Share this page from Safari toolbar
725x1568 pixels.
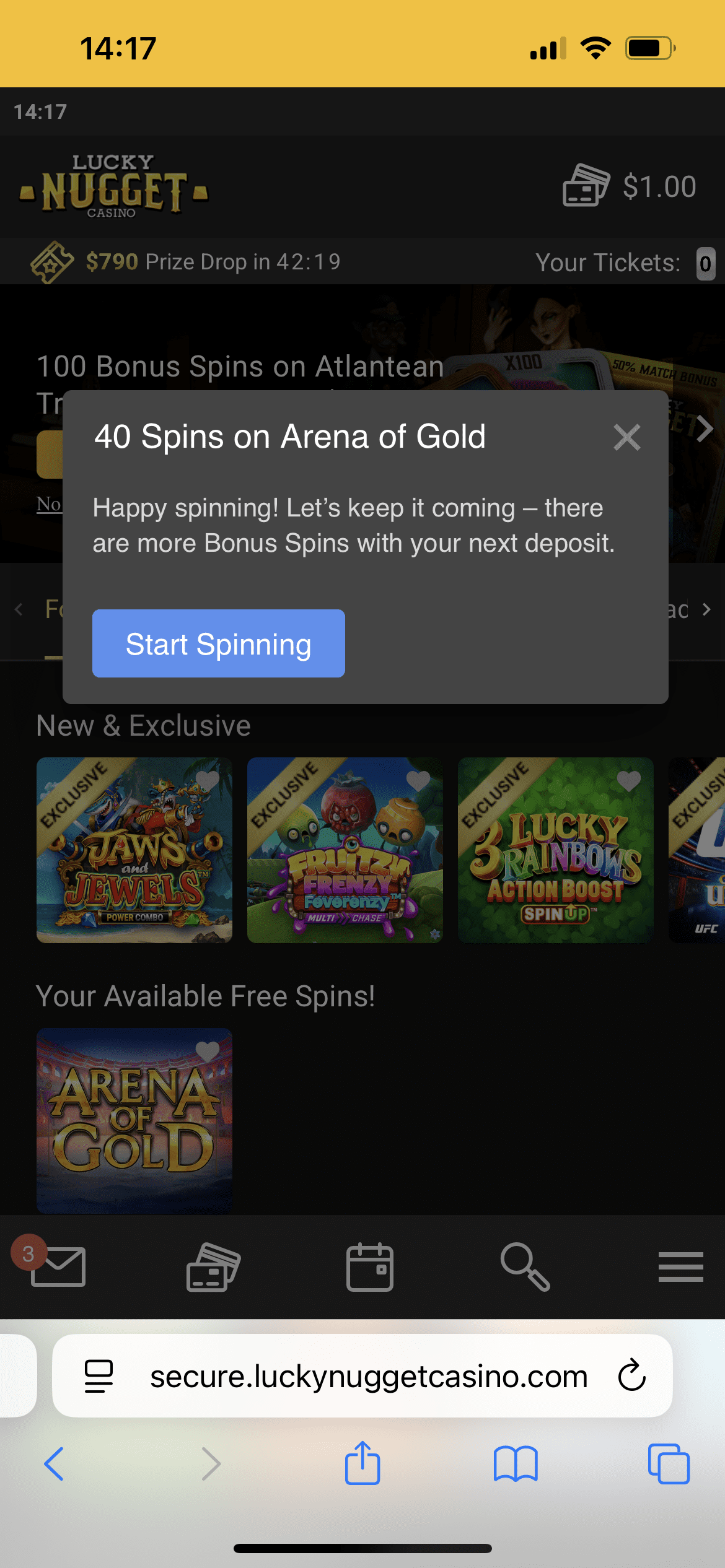click(362, 1464)
